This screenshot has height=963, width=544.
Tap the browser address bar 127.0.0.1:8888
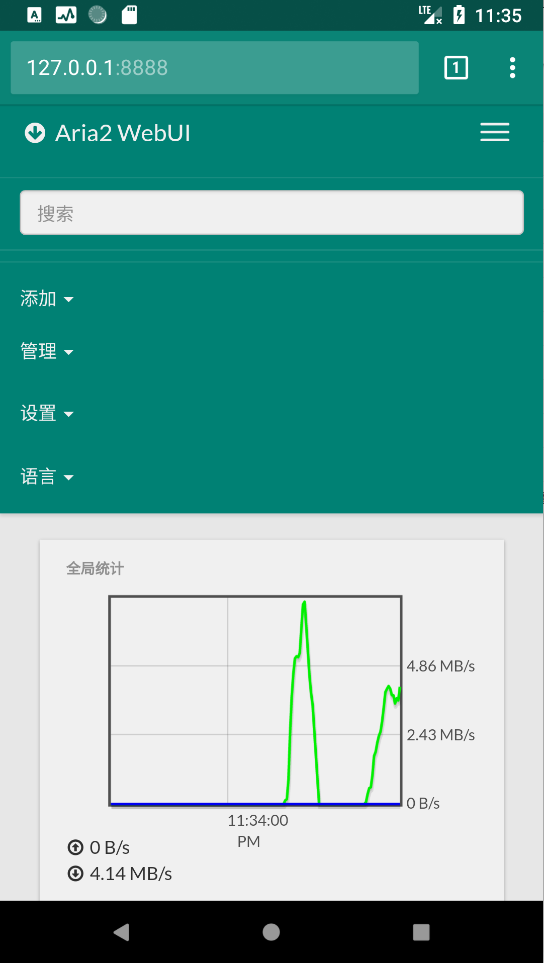tap(214, 68)
